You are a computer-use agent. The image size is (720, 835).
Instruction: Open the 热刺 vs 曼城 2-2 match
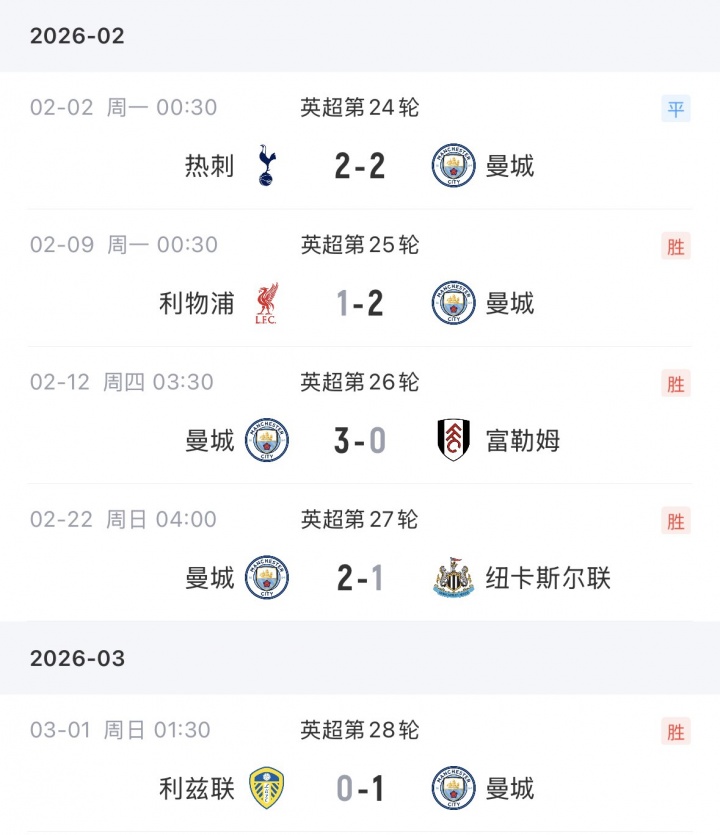click(x=360, y=166)
